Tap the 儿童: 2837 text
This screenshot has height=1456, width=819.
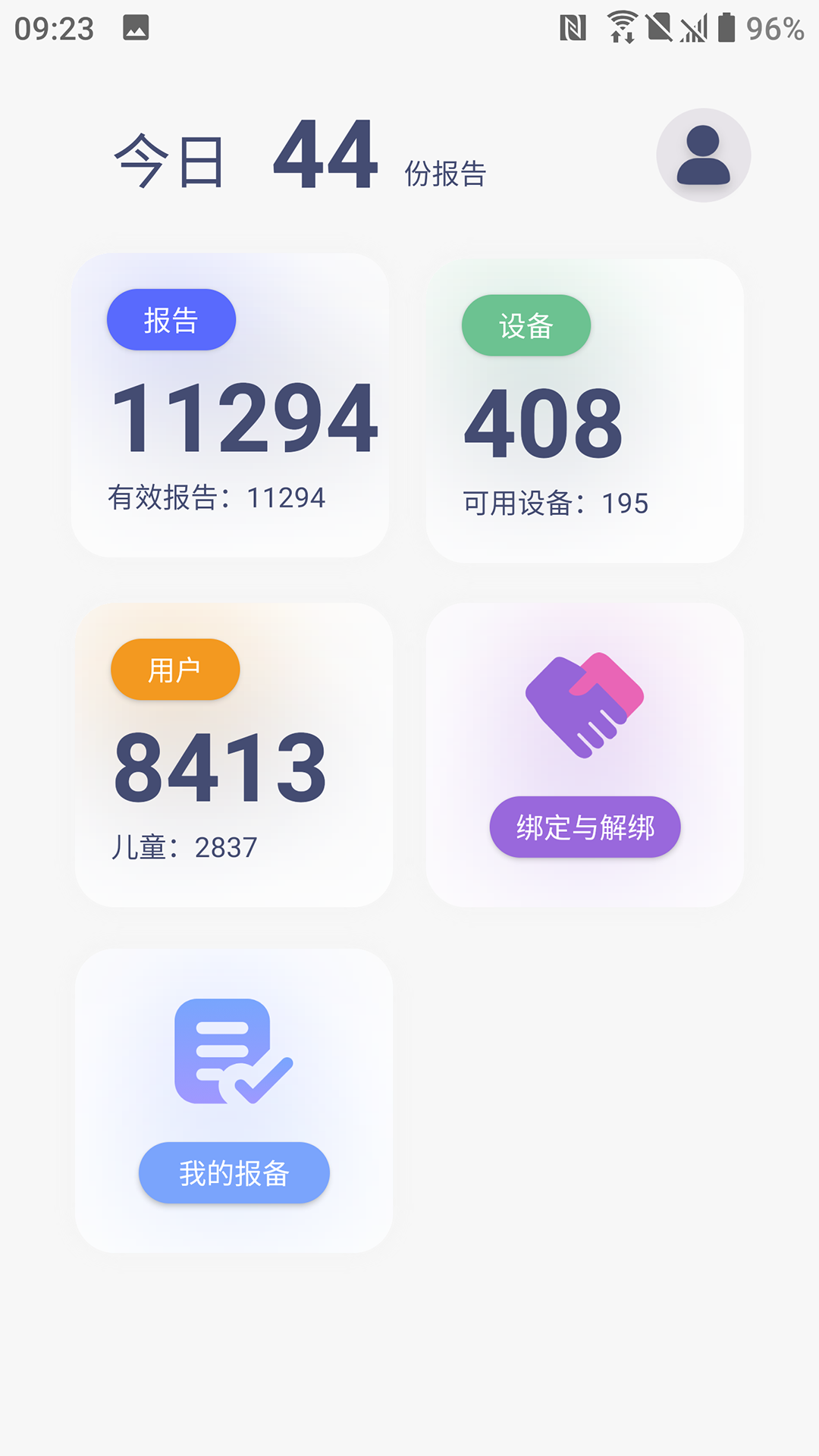(x=184, y=848)
